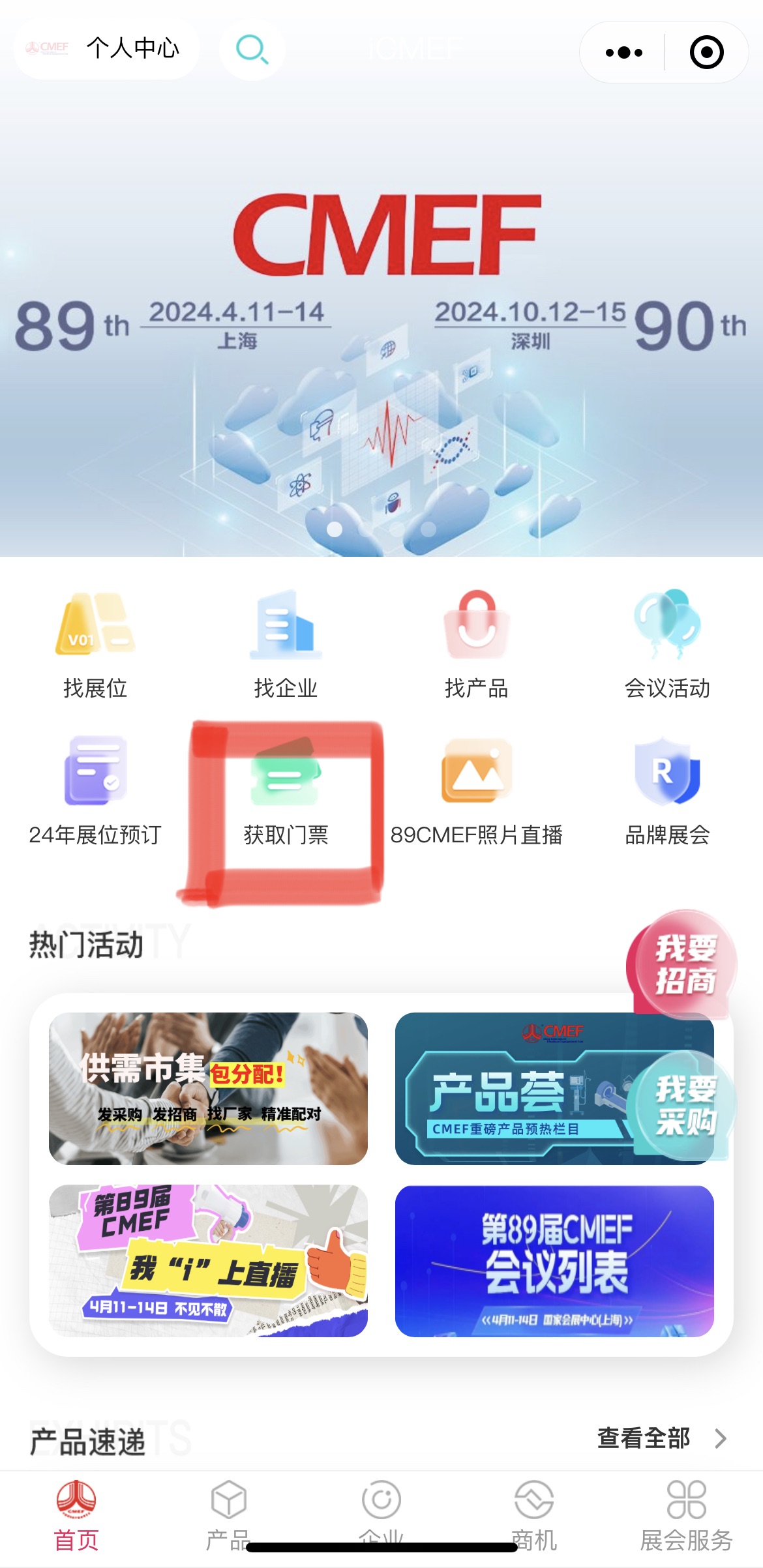
Task: Open the 第89届CMEF会议列表 card
Action: point(554,1261)
